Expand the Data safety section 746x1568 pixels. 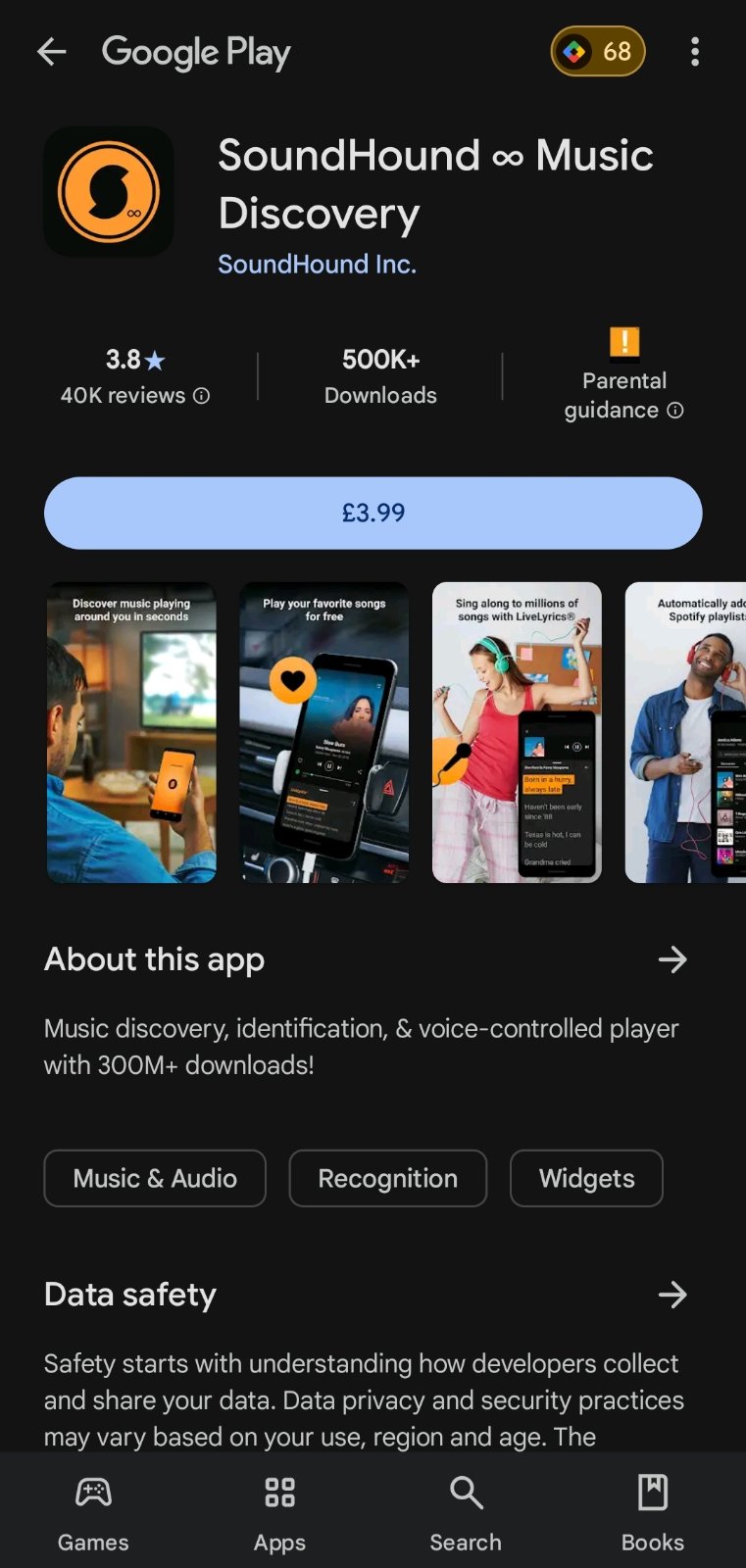(672, 1295)
